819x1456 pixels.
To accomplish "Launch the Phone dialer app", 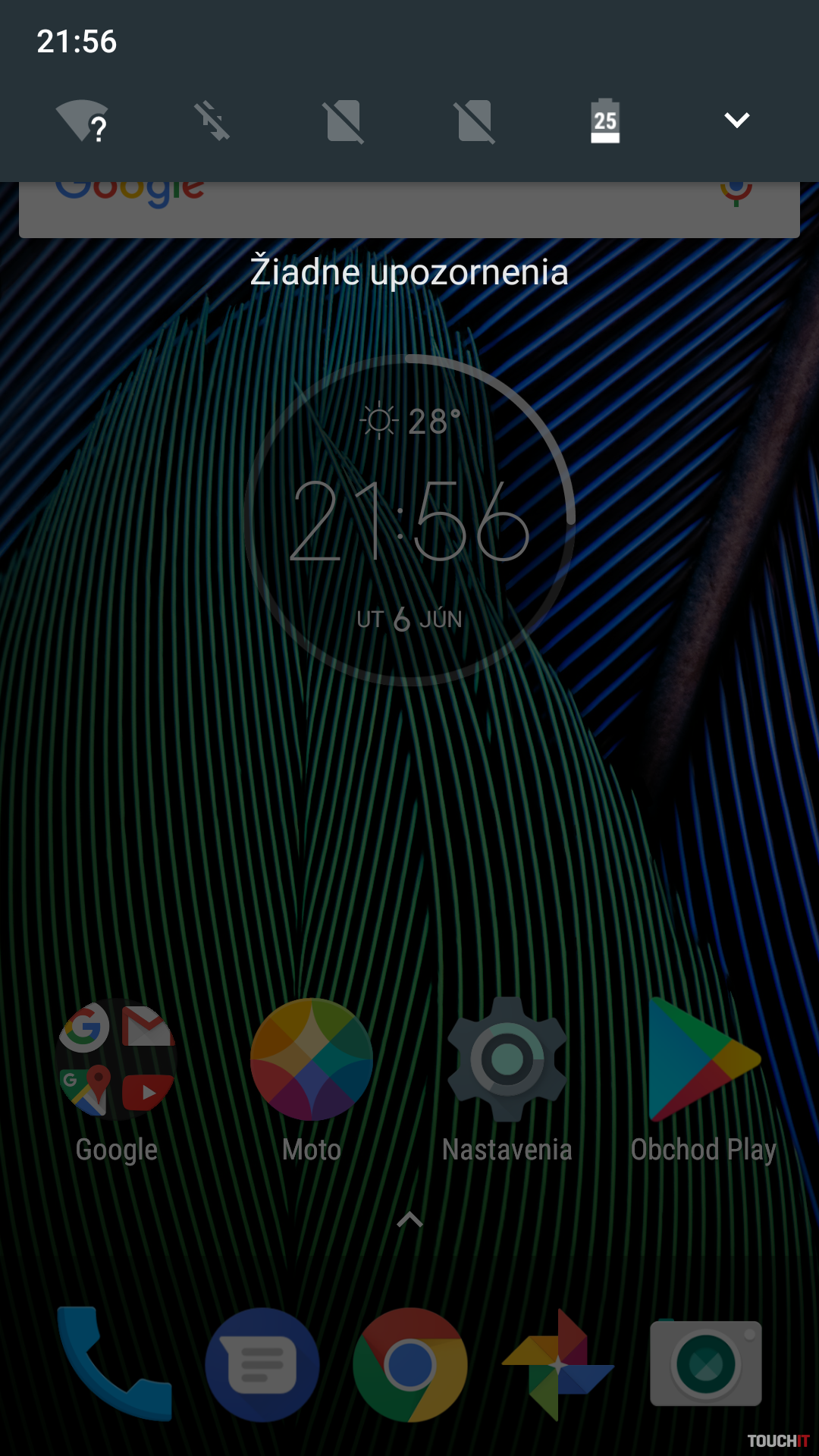I will tap(115, 1363).
